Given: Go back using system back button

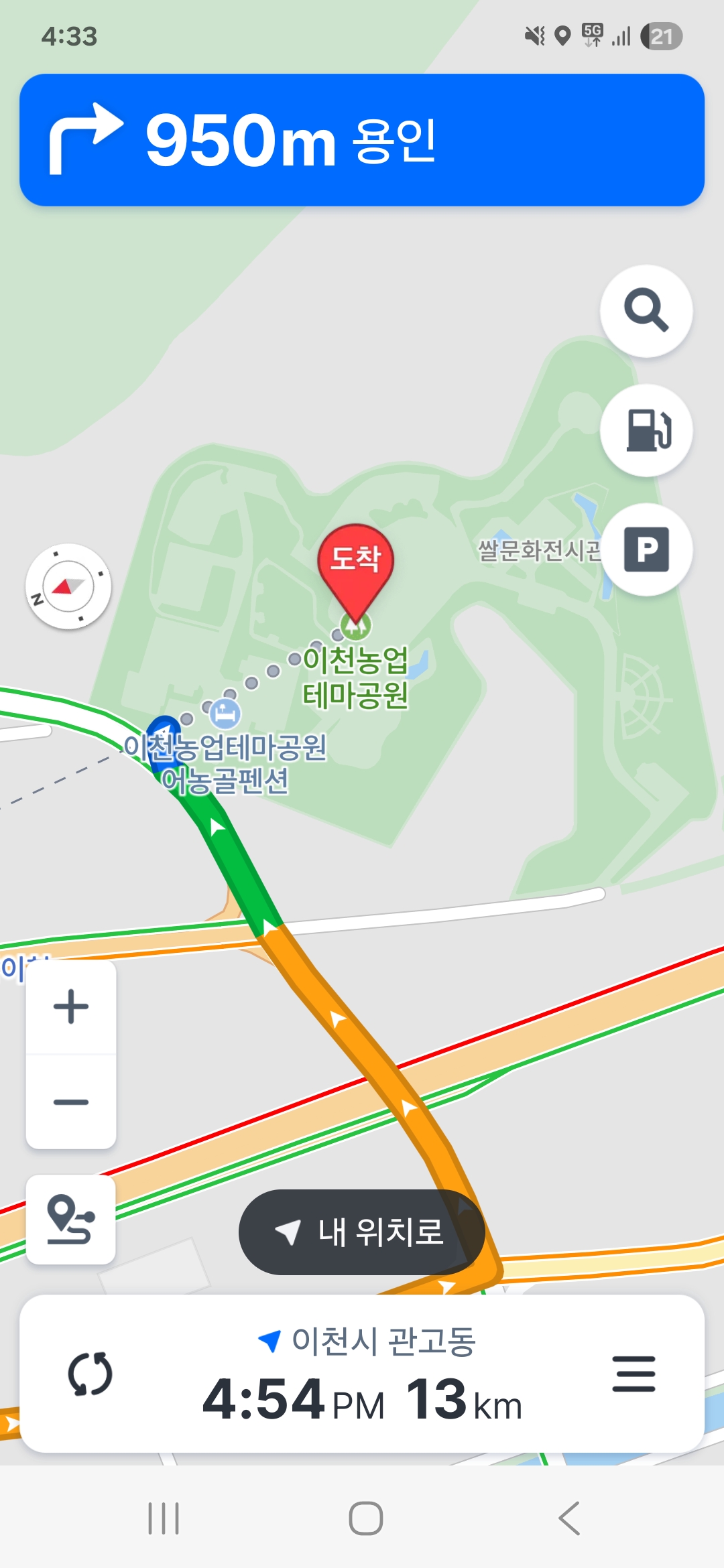Looking at the screenshot, I should click(x=569, y=1518).
